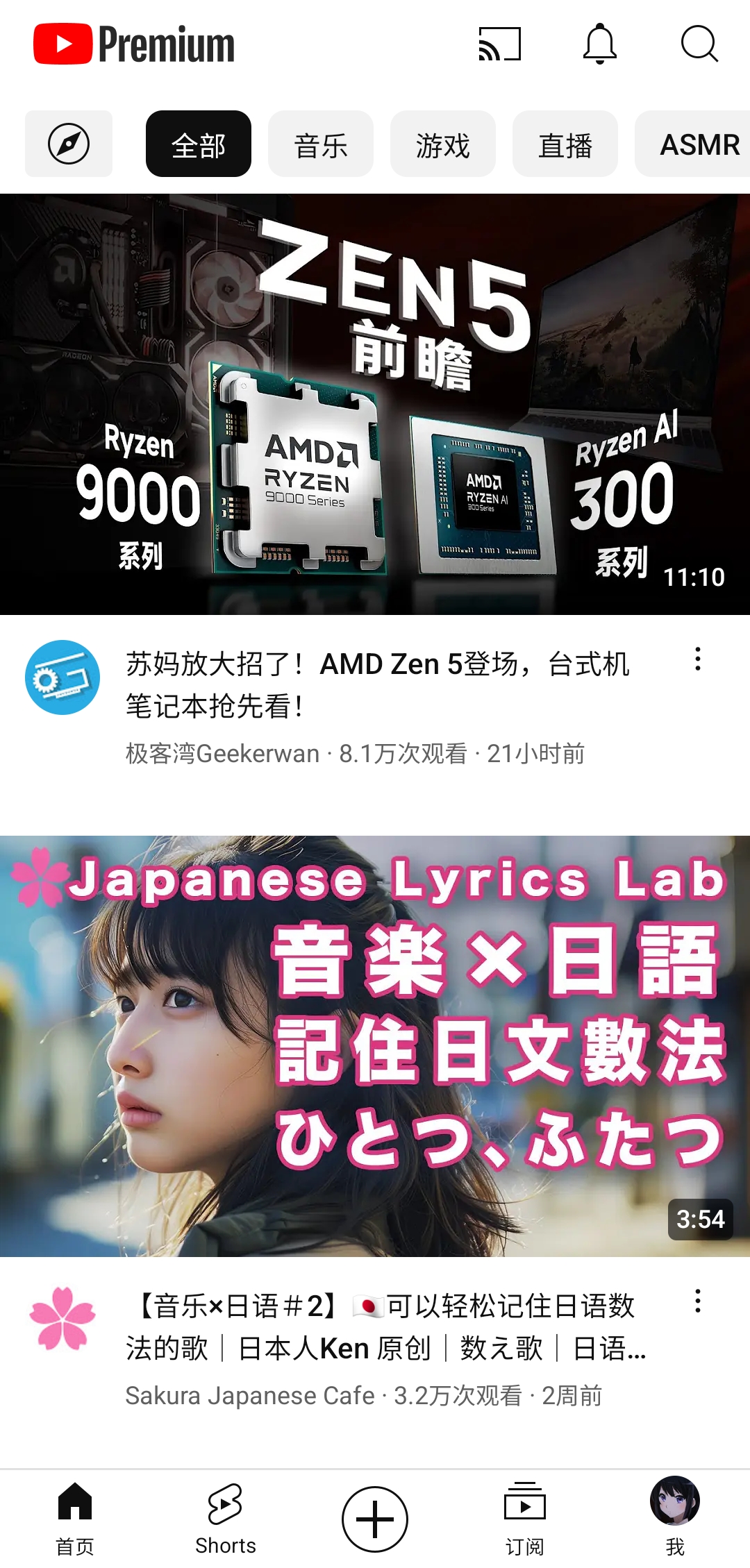The image size is (750, 1568).
Task: Tap the create plus button
Action: pos(375,1519)
